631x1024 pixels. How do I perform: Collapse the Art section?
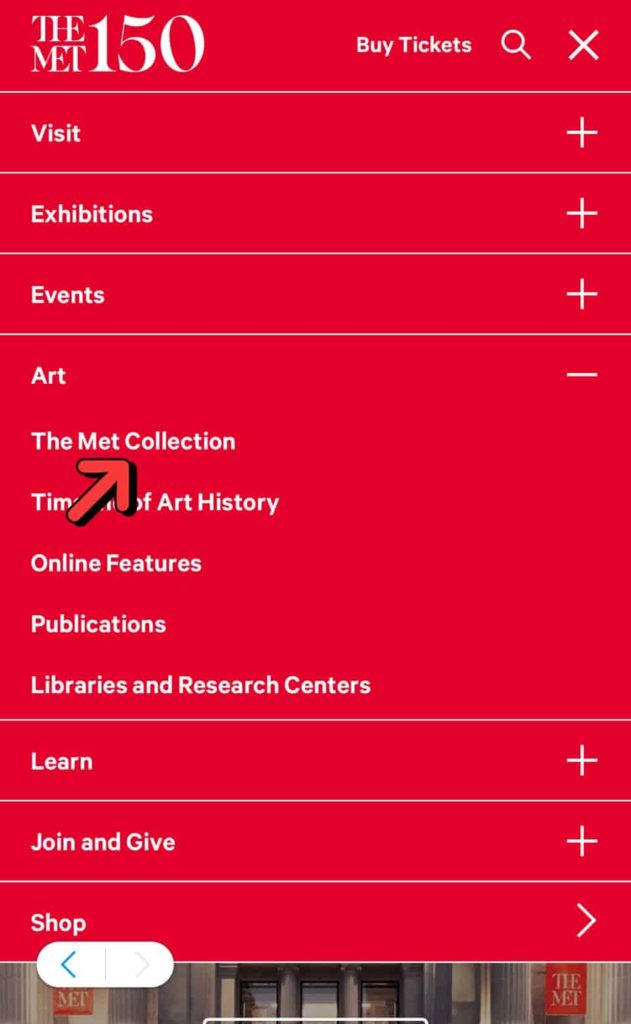[x=316, y=376]
